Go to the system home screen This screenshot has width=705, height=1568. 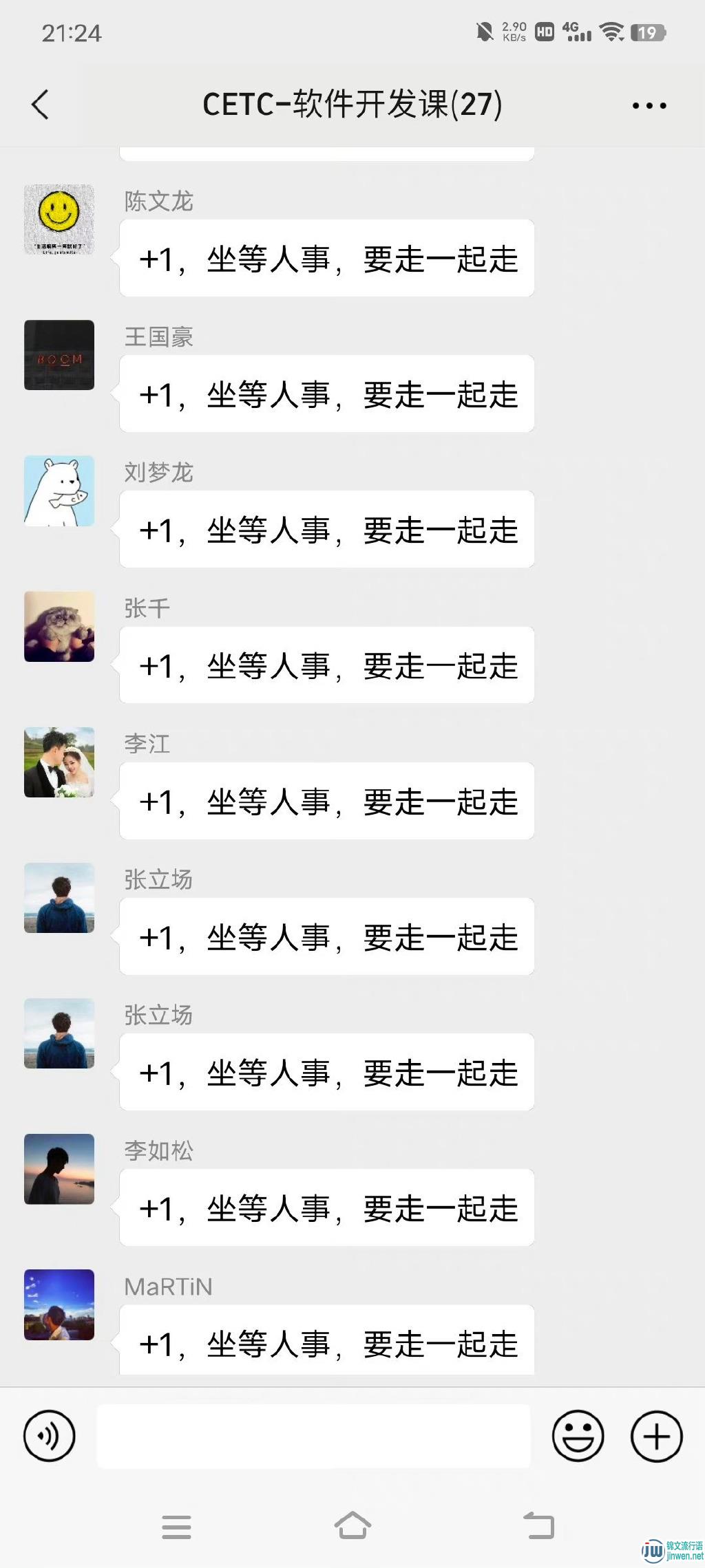[x=352, y=1526]
